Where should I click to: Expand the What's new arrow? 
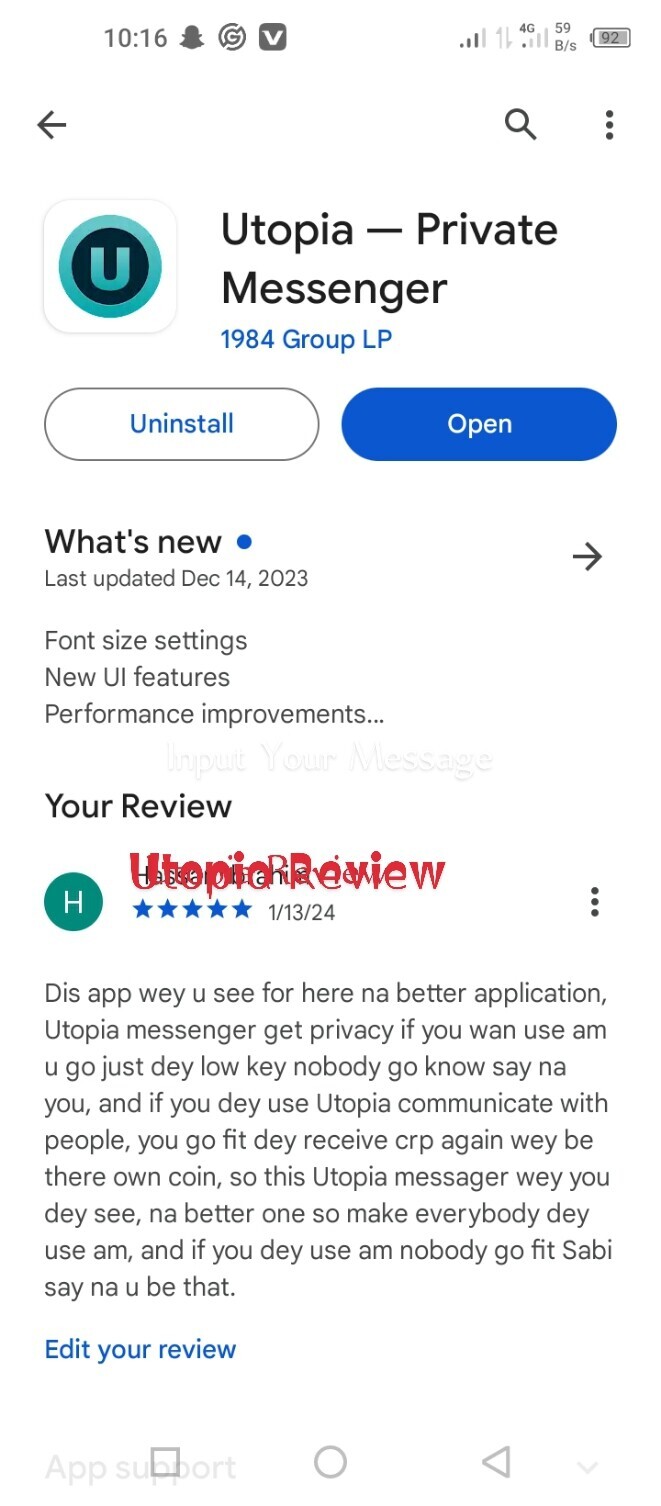click(x=587, y=557)
